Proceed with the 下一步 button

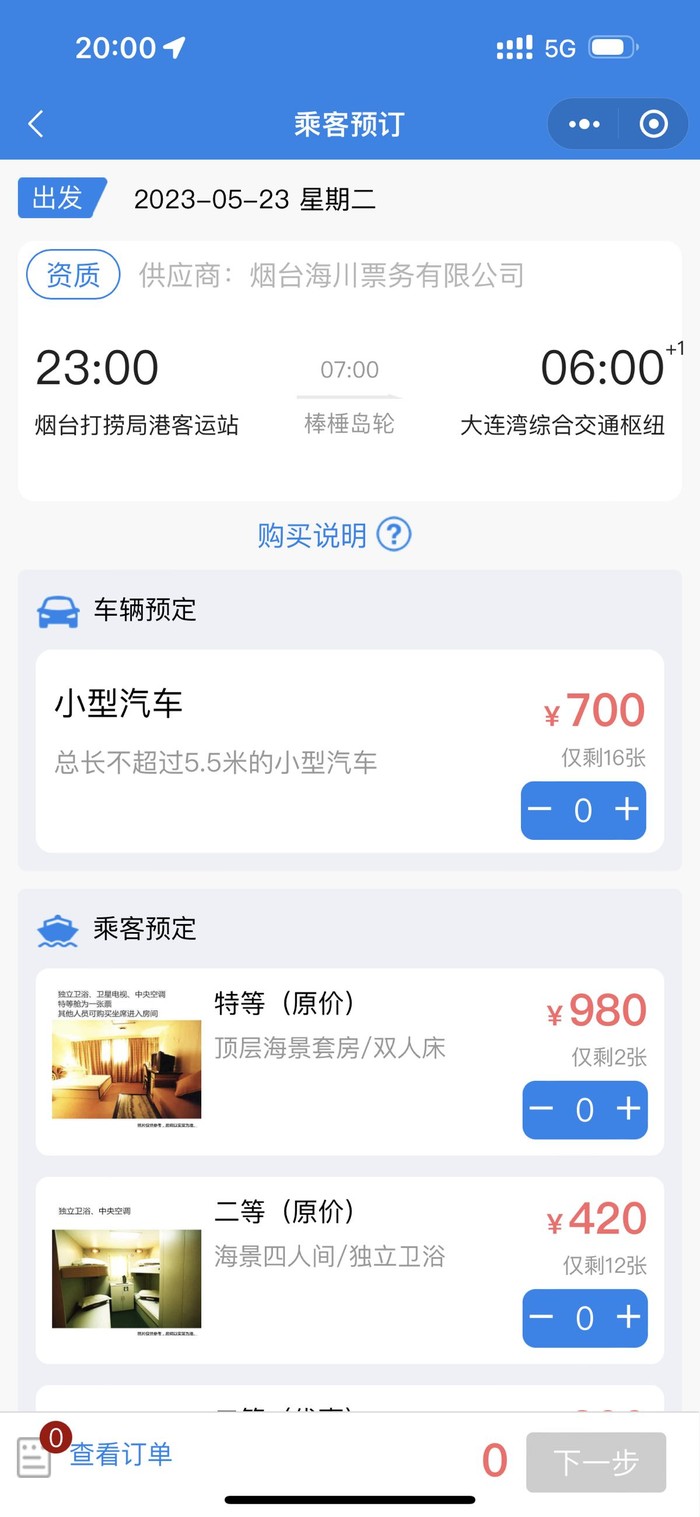(x=596, y=1462)
